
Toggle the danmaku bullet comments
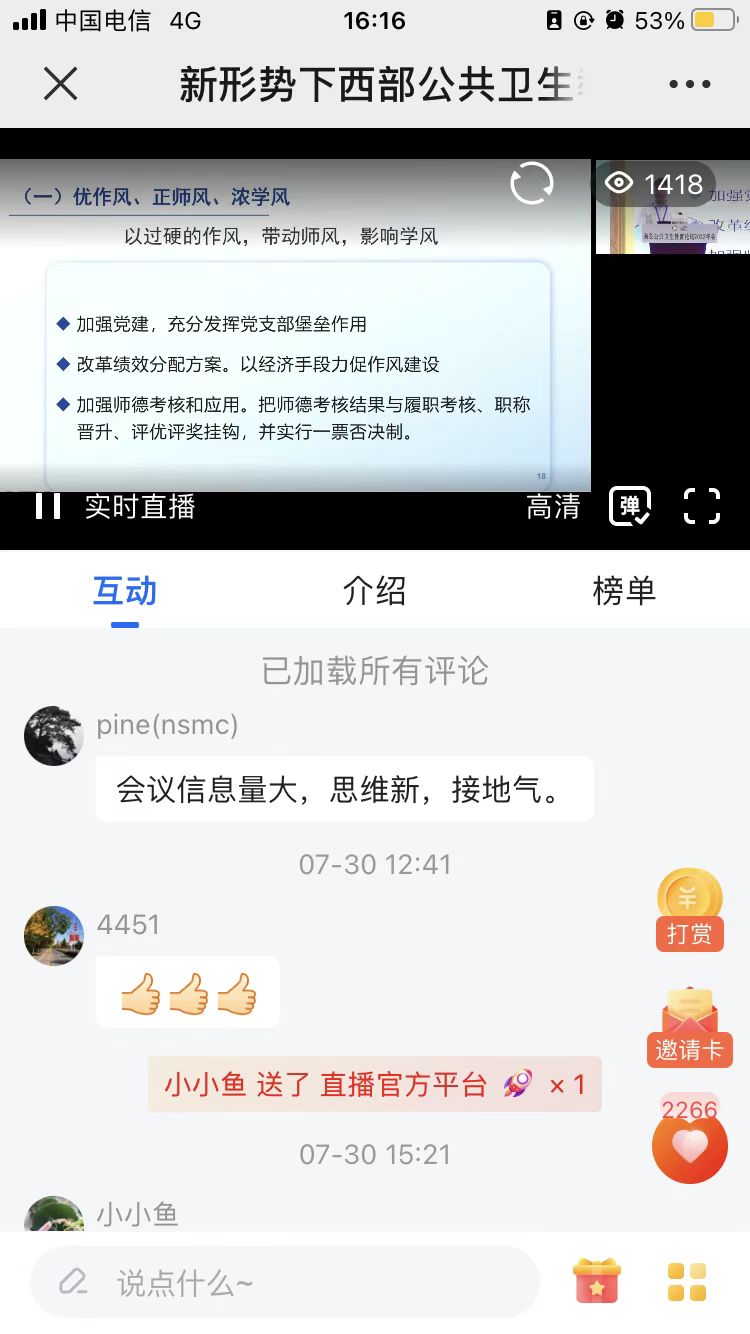click(x=631, y=507)
